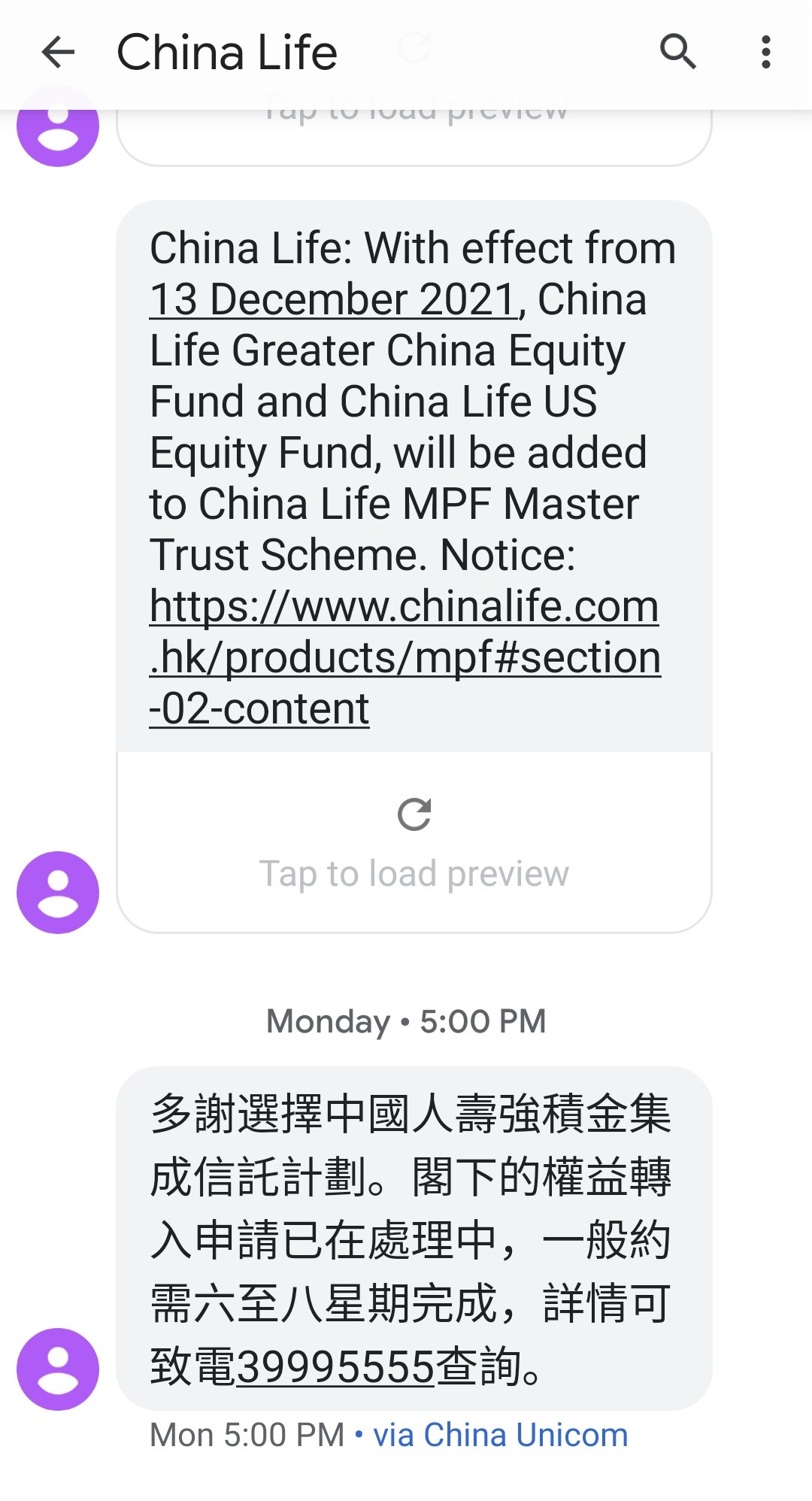Tap to load preview under MPF message
Image resolution: width=812 pixels, height=1501 pixels.
pyautogui.click(x=414, y=842)
